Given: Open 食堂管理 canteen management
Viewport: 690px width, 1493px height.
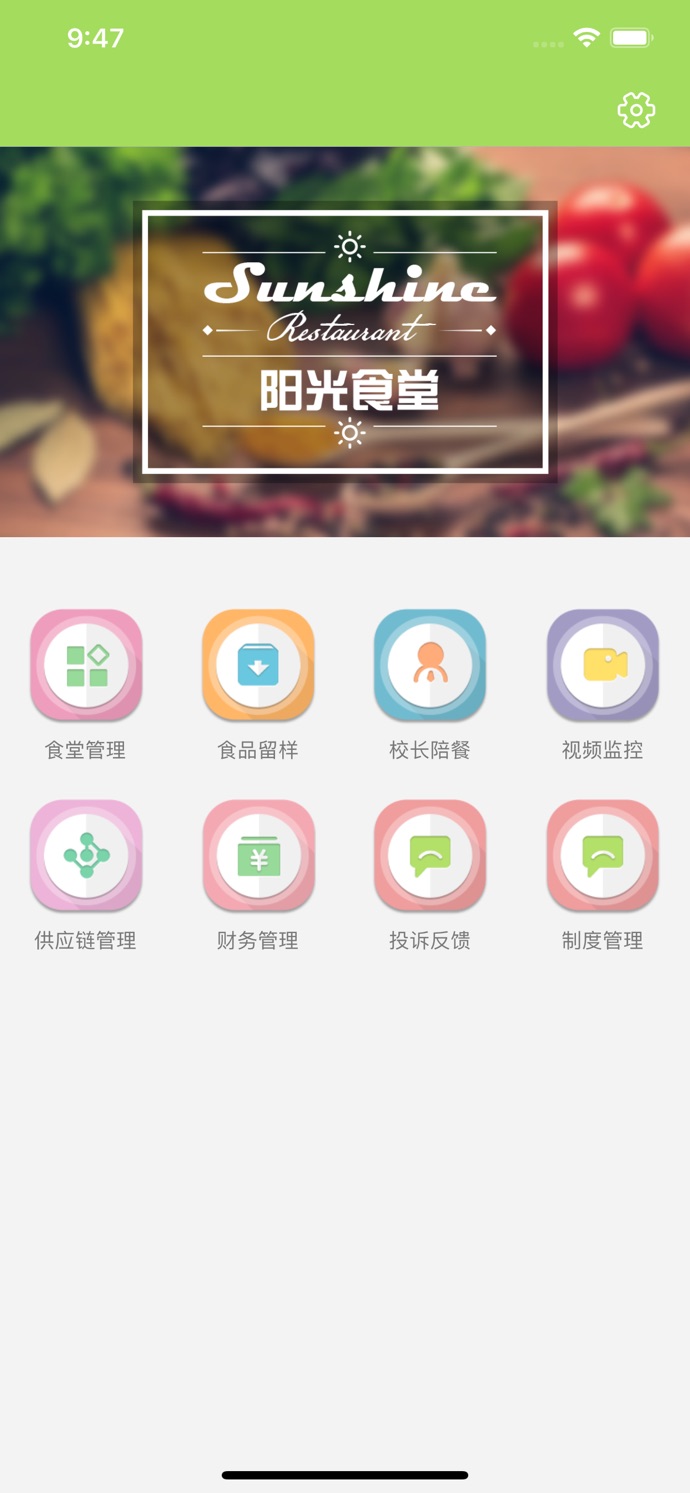Looking at the screenshot, I should pyautogui.click(x=86, y=666).
